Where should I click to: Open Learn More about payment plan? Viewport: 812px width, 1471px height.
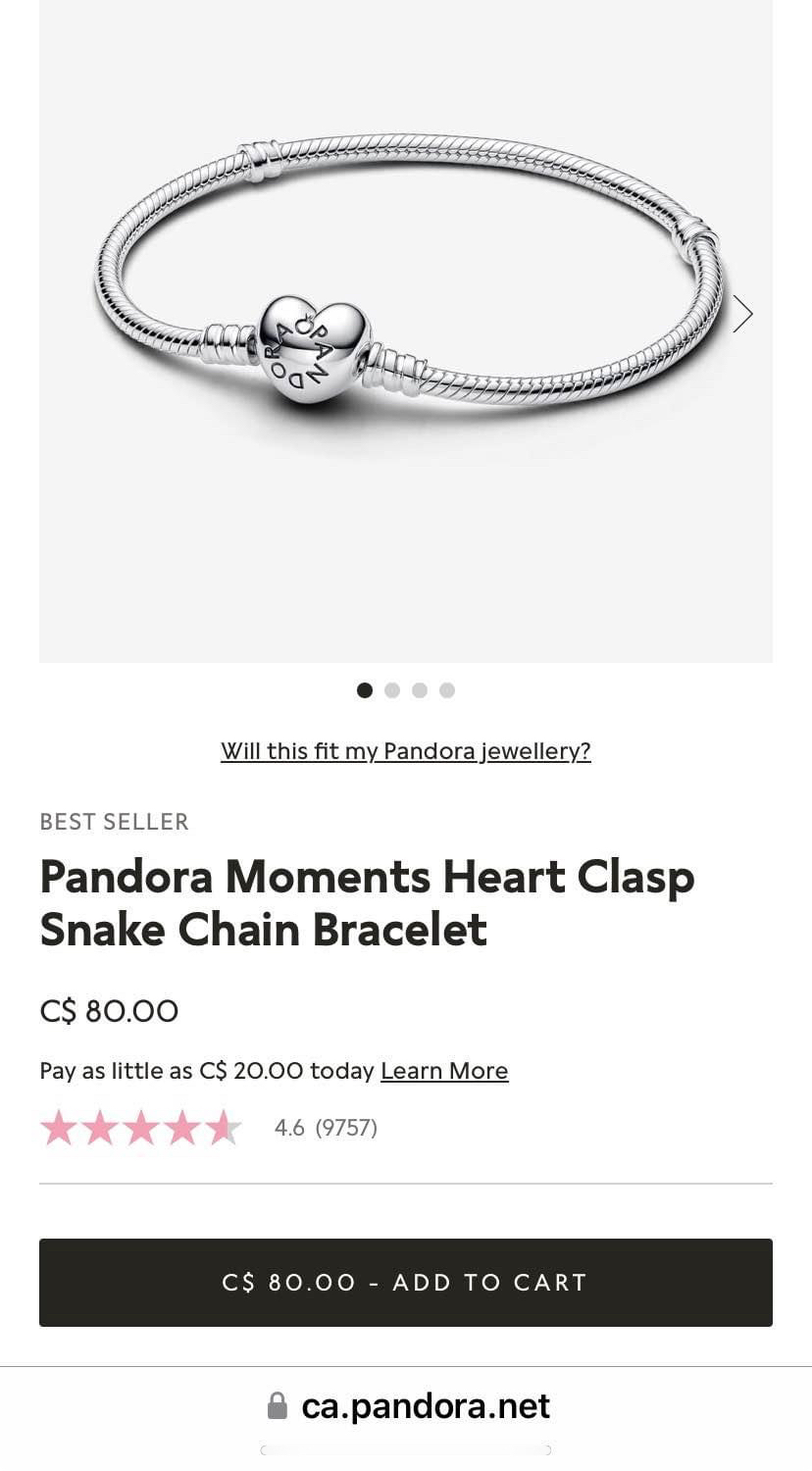[x=444, y=1071]
